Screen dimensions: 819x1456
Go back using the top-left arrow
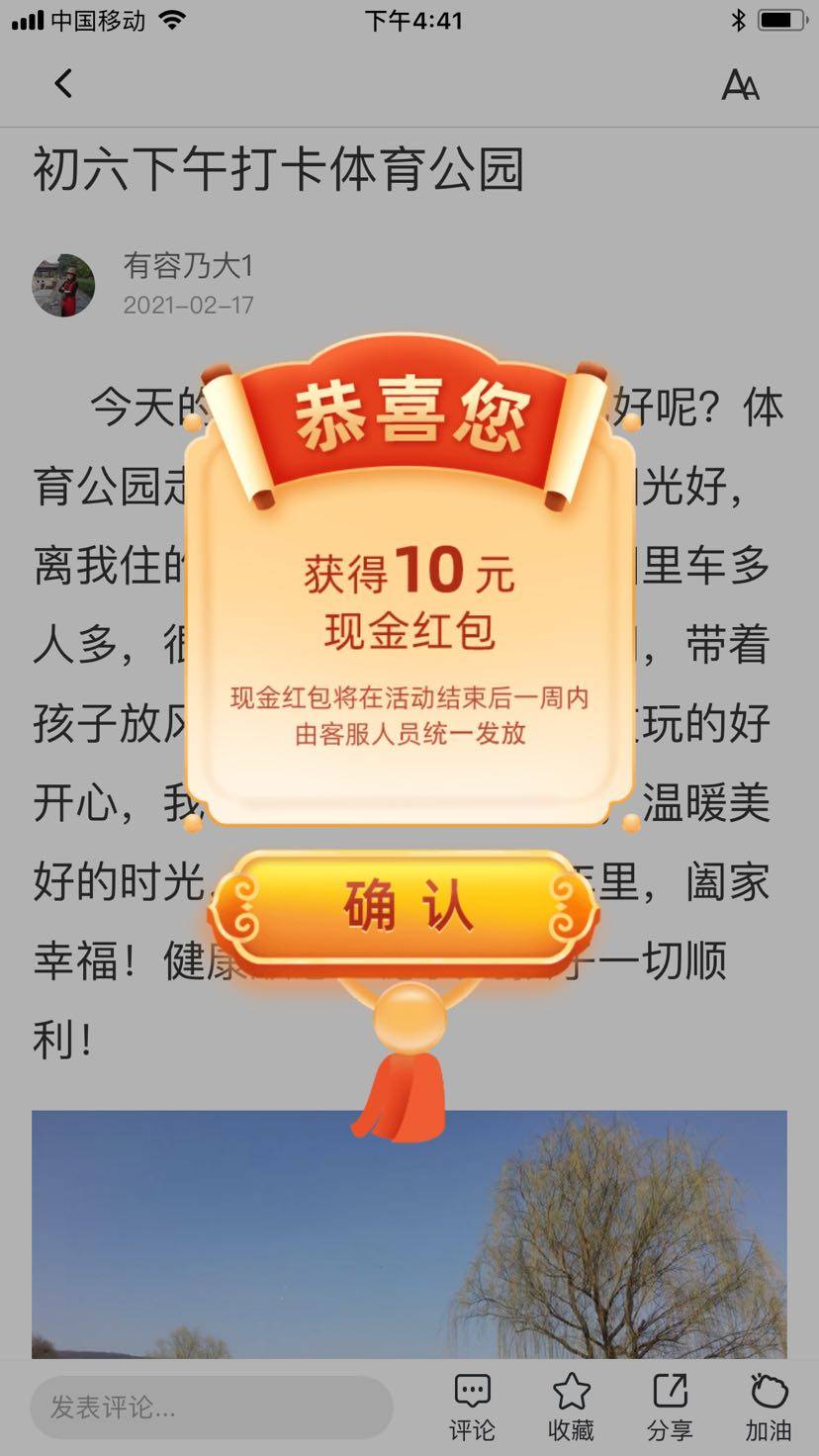[63, 84]
